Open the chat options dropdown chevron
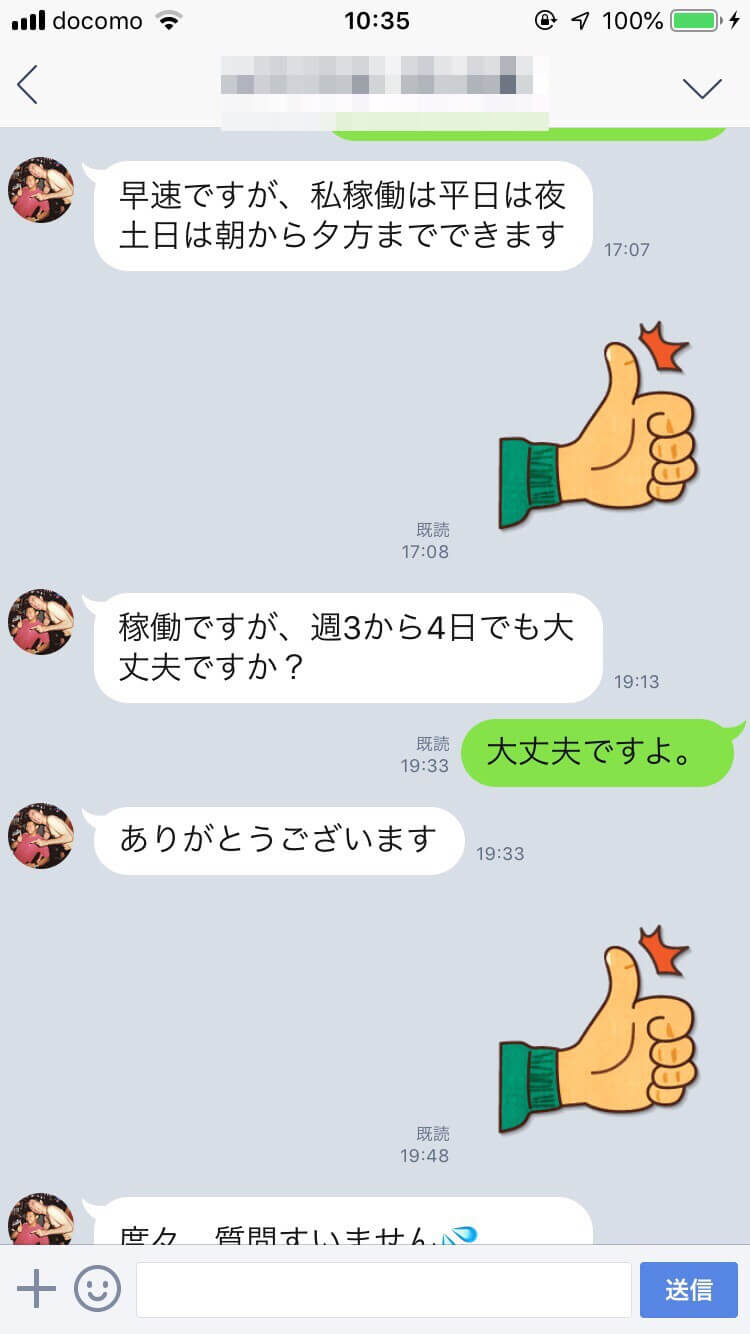Image resolution: width=750 pixels, height=1334 pixels. [702, 87]
